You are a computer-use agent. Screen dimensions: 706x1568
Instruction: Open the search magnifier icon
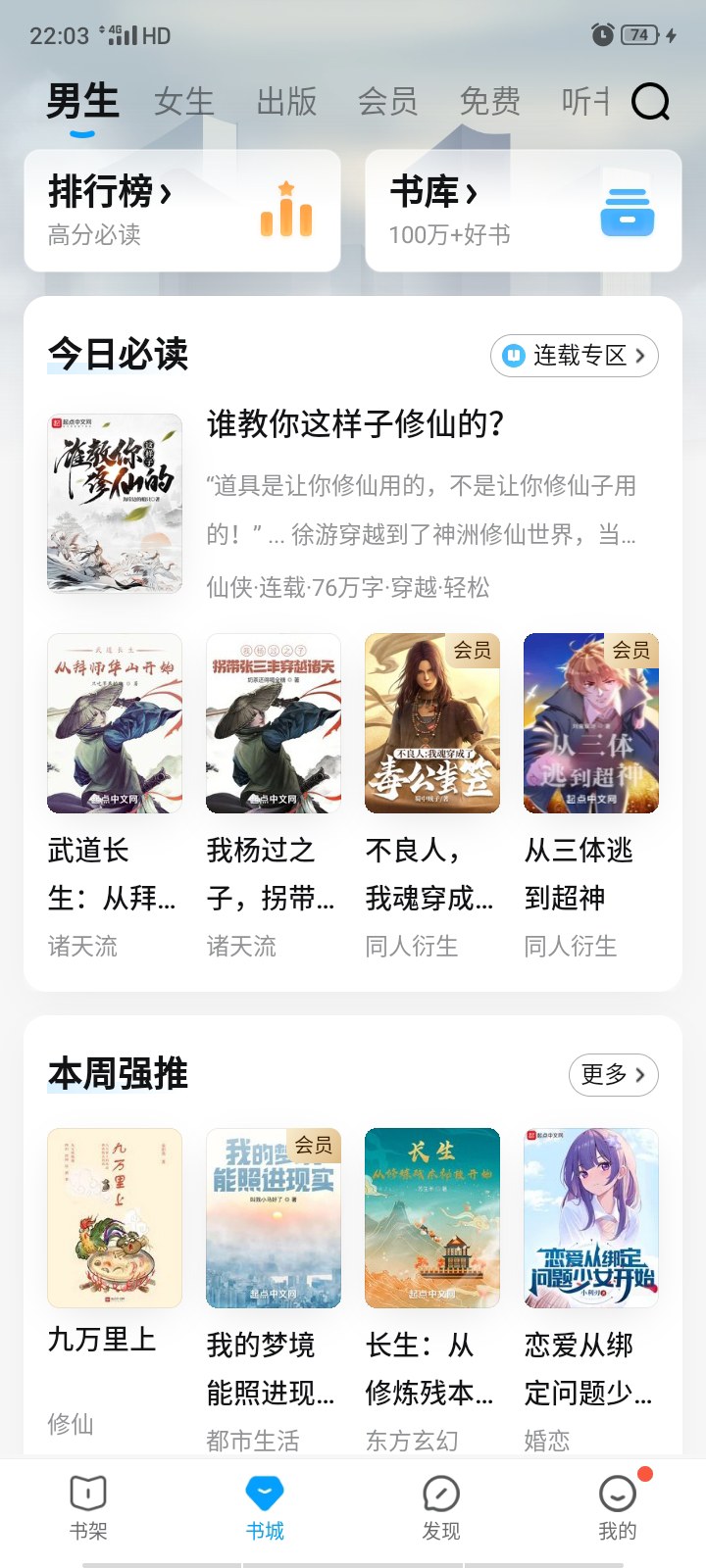point(650,101)
